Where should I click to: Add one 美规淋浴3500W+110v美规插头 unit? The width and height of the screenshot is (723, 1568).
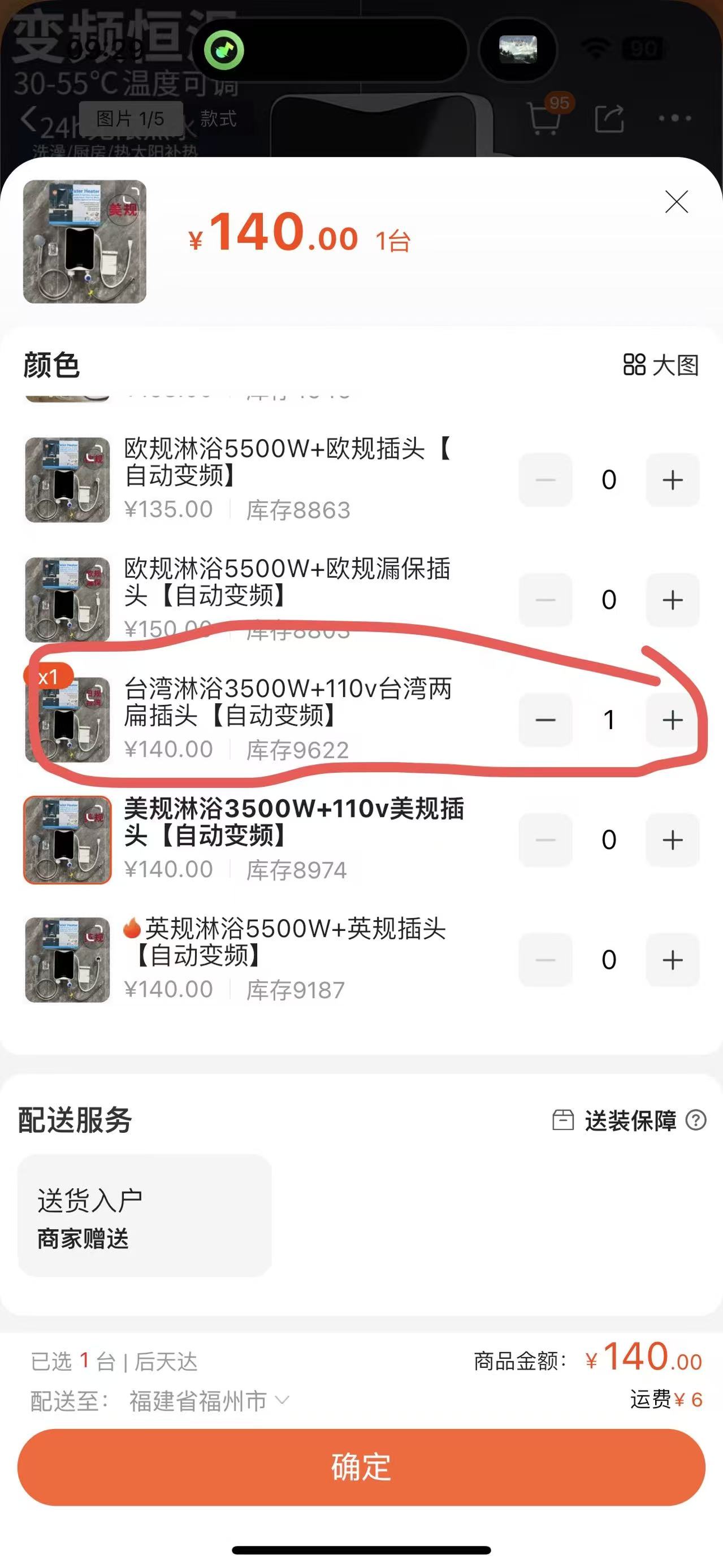point(673,840)
